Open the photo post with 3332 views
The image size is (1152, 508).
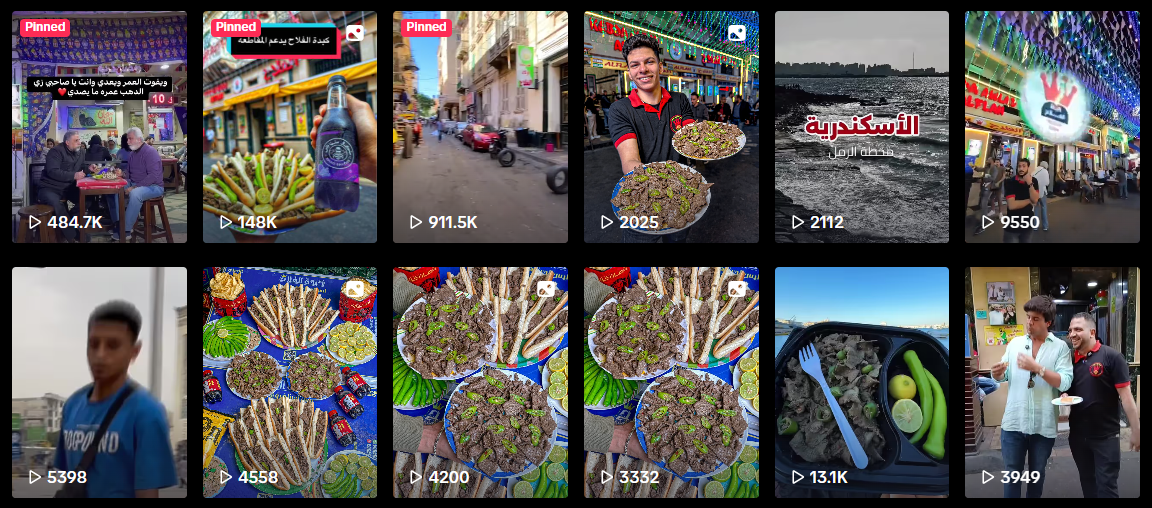tap(671, 382)
